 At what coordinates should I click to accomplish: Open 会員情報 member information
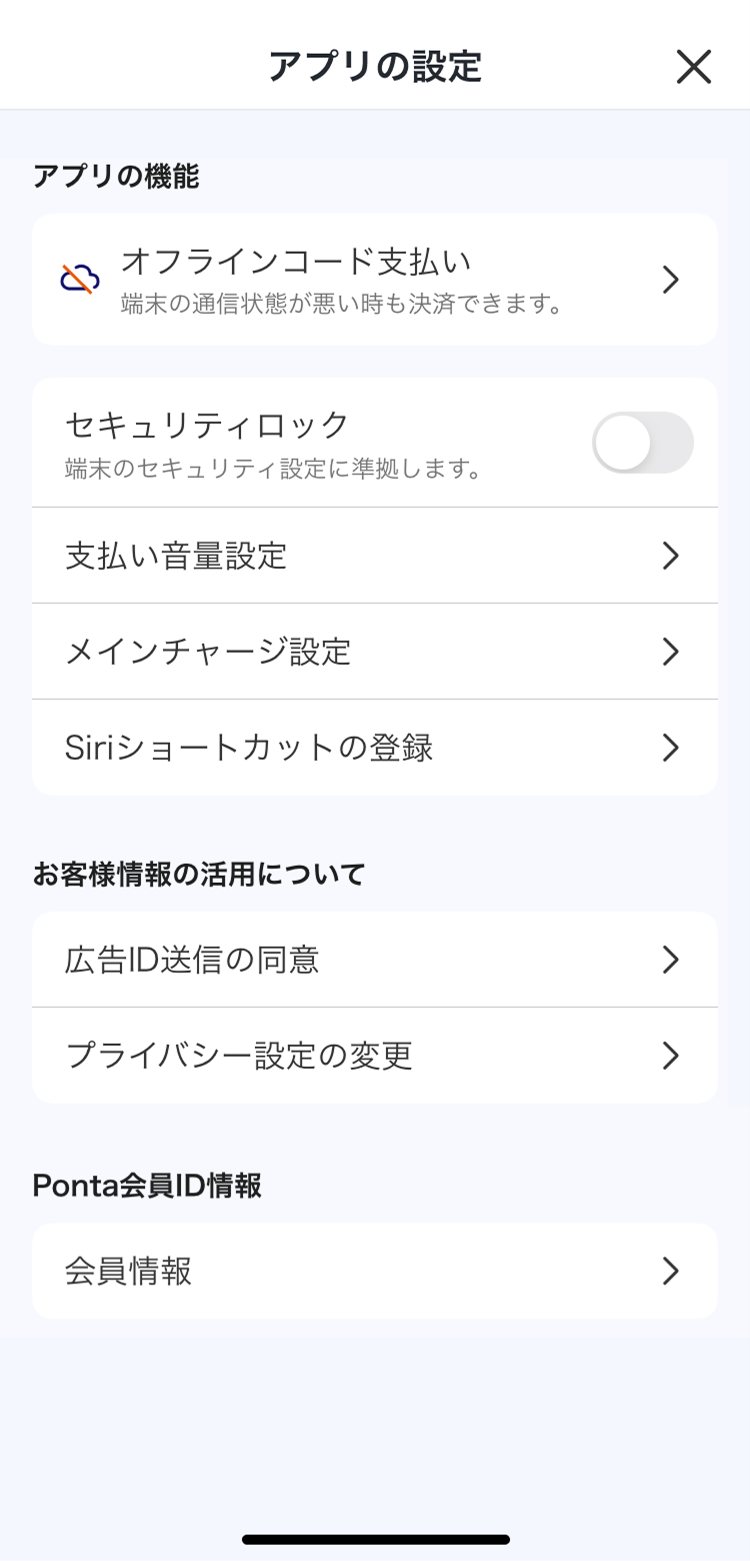(x=375, y=1270)
